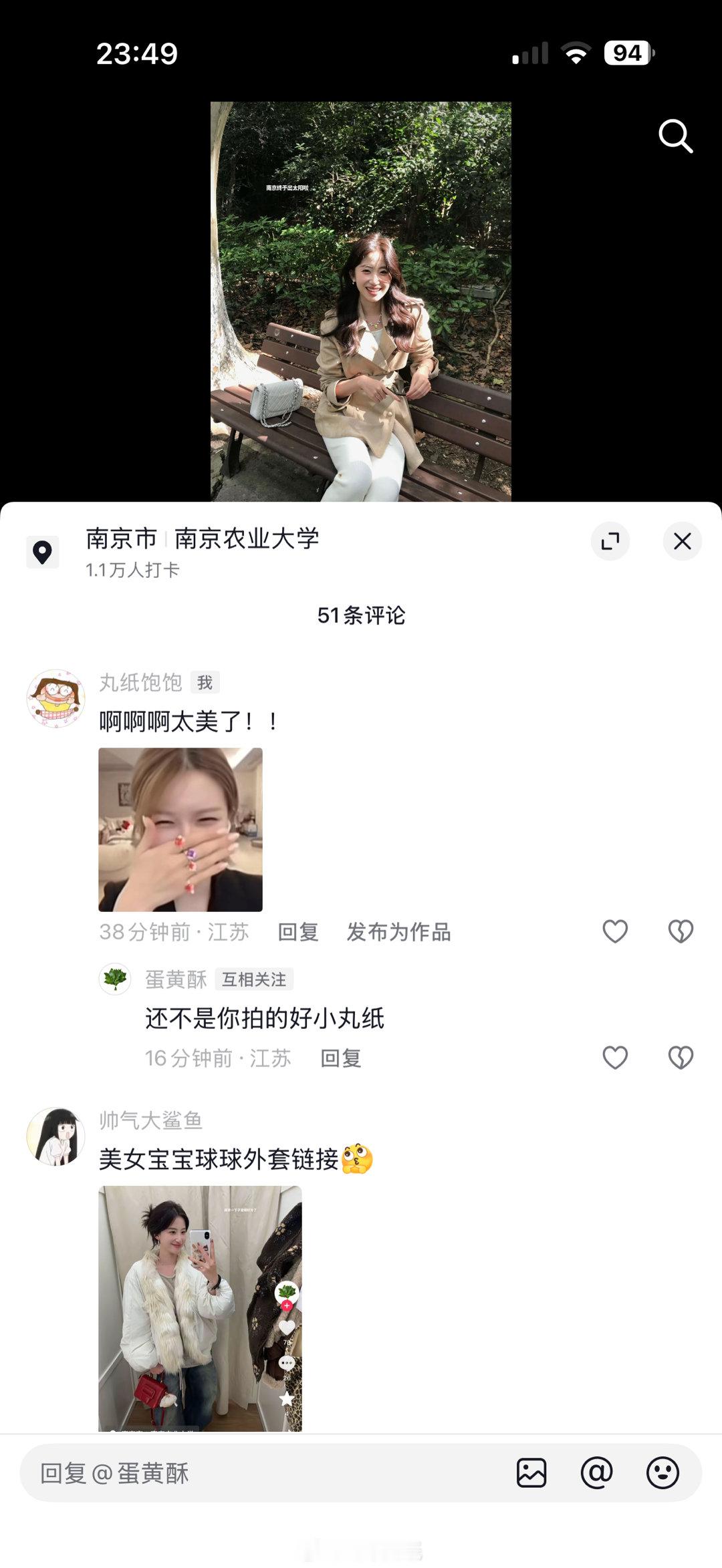722x1568 pixels.
Task: Open the comment bubble icon showing 26
Action: 287,1361
